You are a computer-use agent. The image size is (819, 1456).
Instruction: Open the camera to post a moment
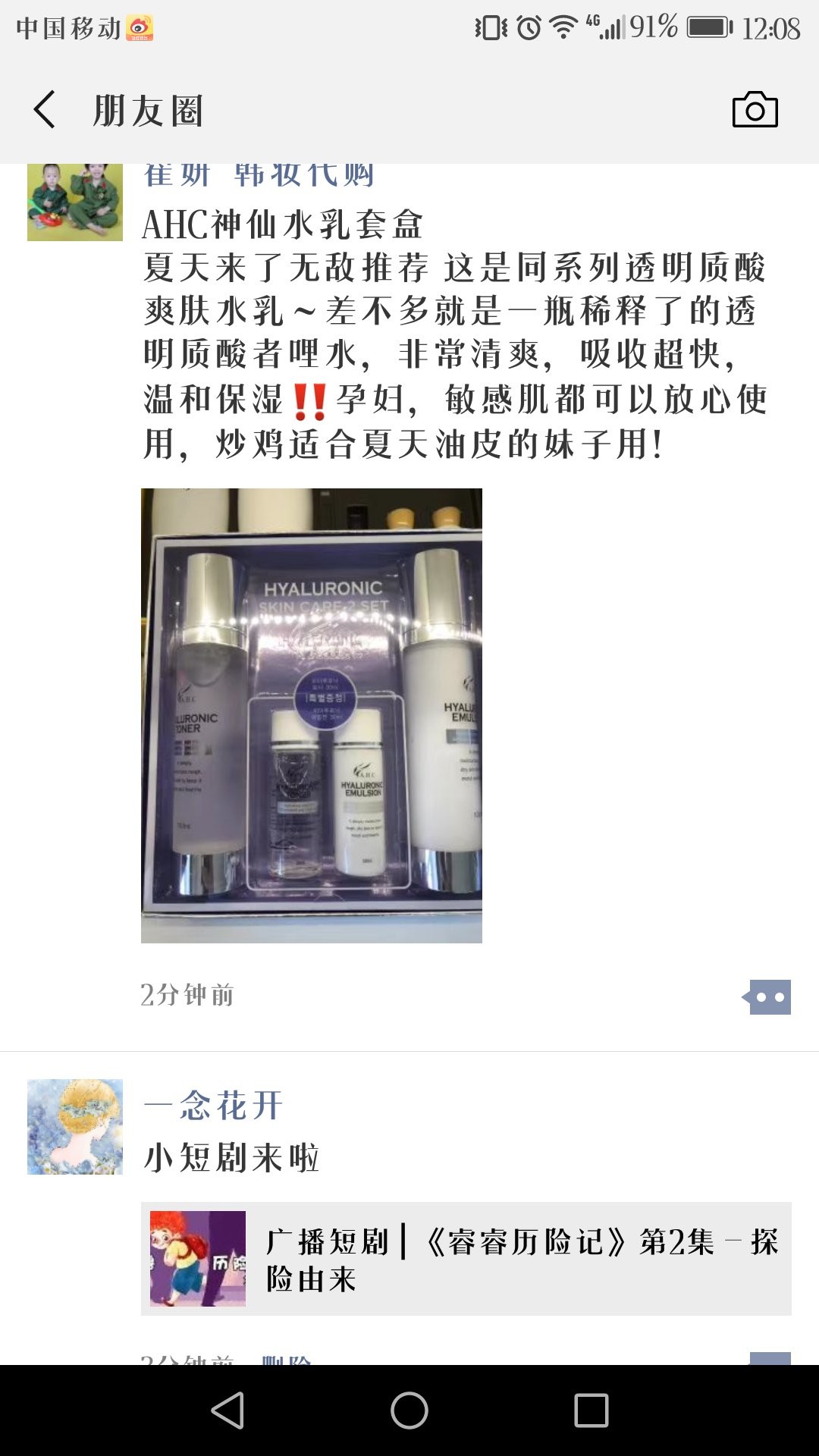(x=755, y=111)
